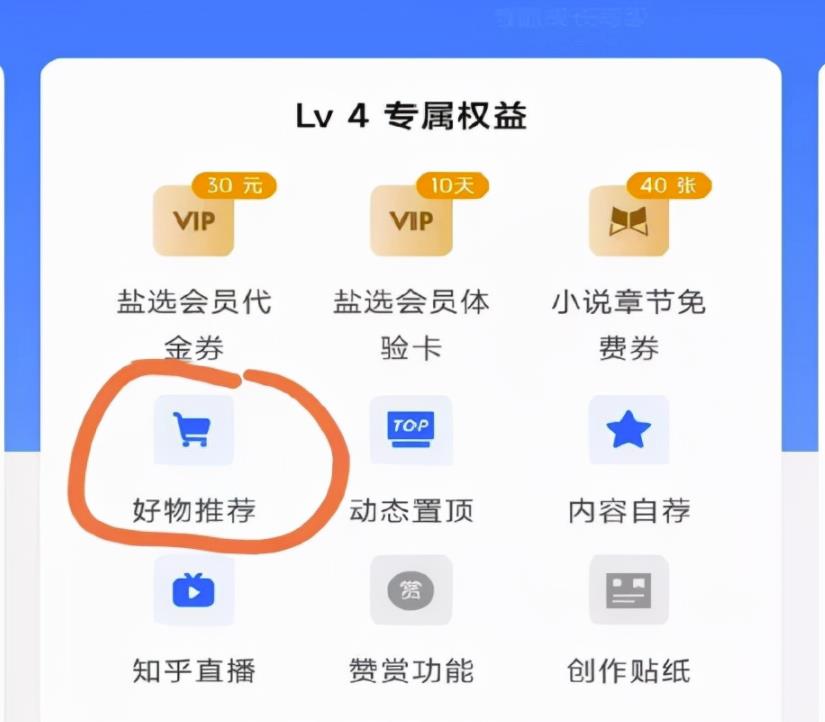Tap the 好物推荐 shopping cart item
Screen dimensions: 825x722
click(193, 431)
